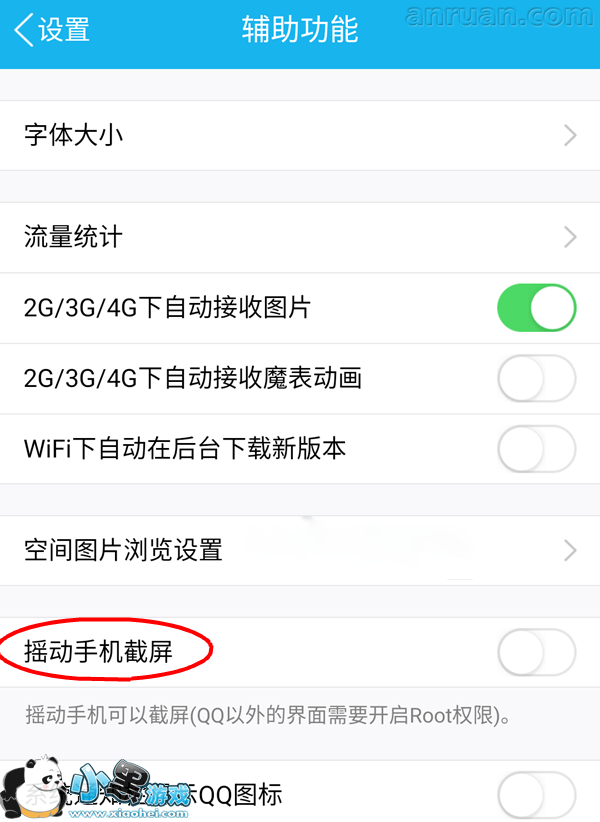Go back to 设置
The image size is (600, 822).
coord(52,30)
